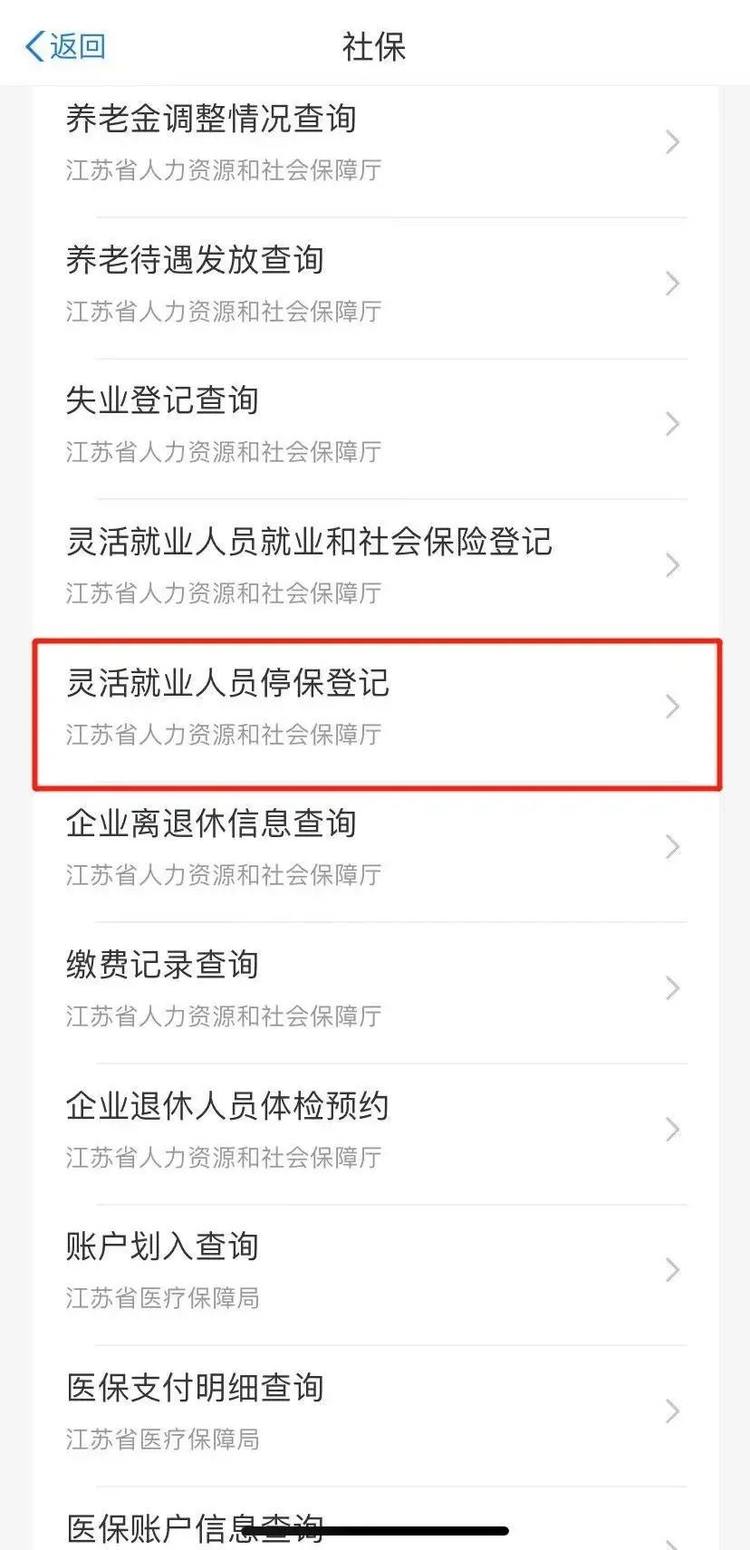The image size is (750, 1550).
Task: Open 养老待遇发放查询
Action: pyautogui.click(x=374, y=283)
